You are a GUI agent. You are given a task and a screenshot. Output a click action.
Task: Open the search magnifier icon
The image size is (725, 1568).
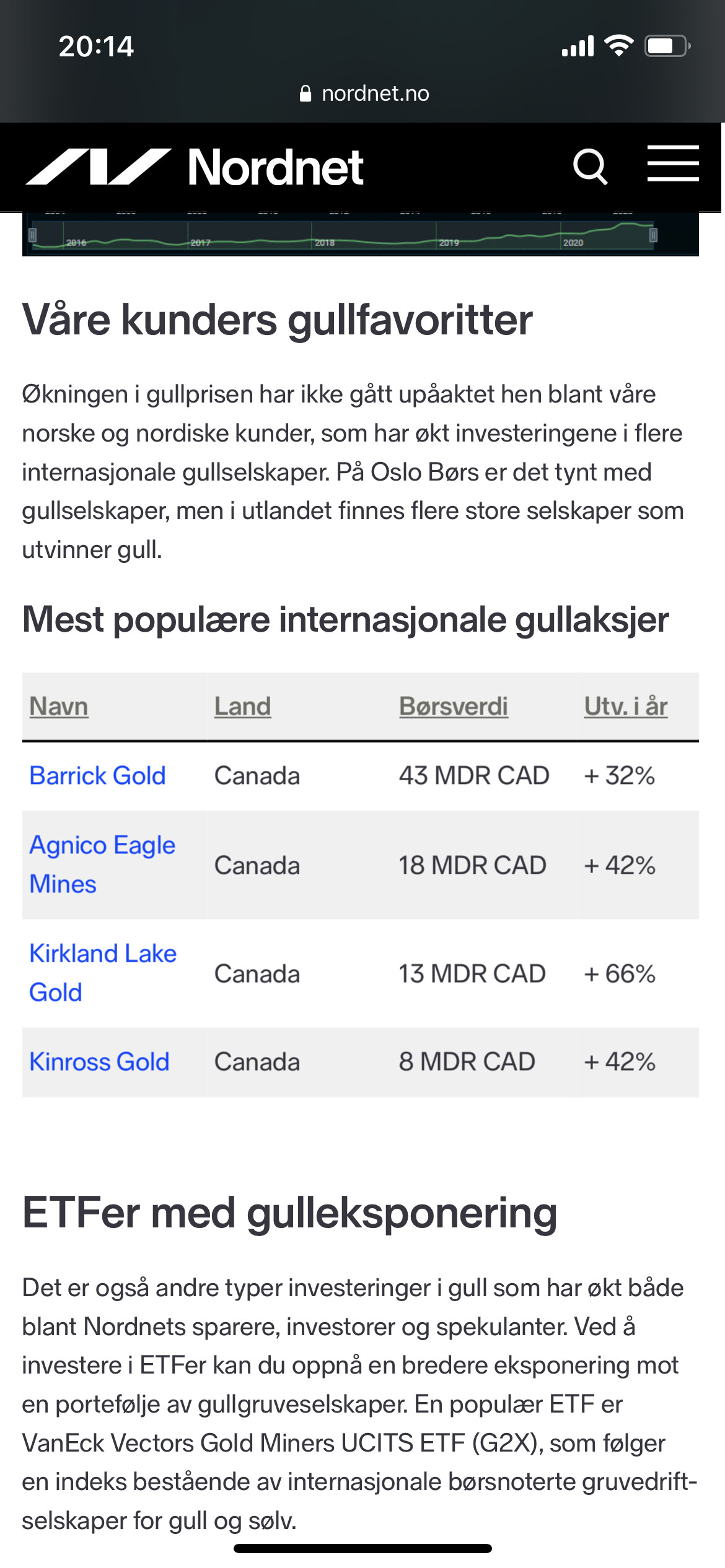click(x=590, y=167)
